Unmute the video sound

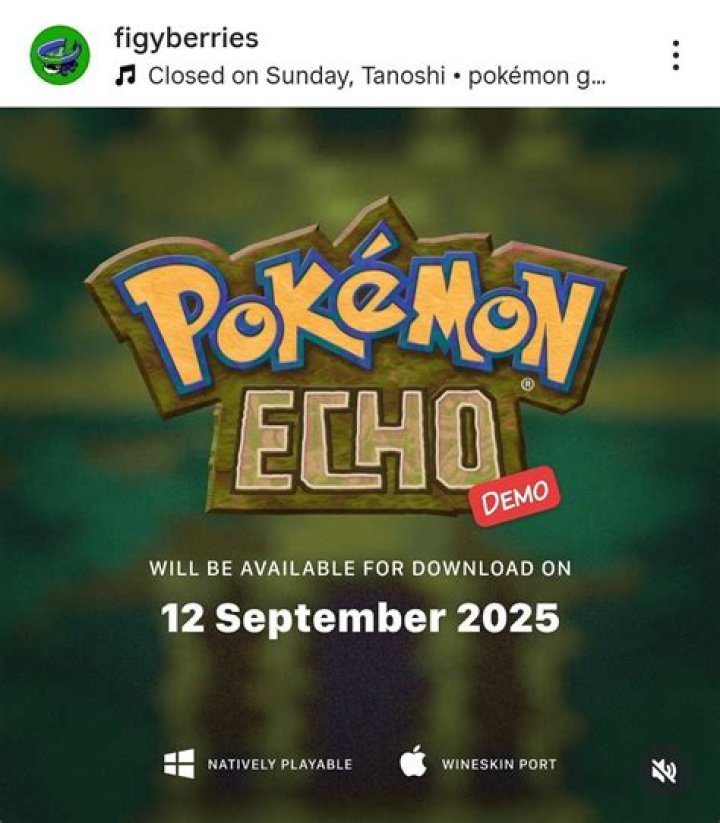[x=665, y=770]
